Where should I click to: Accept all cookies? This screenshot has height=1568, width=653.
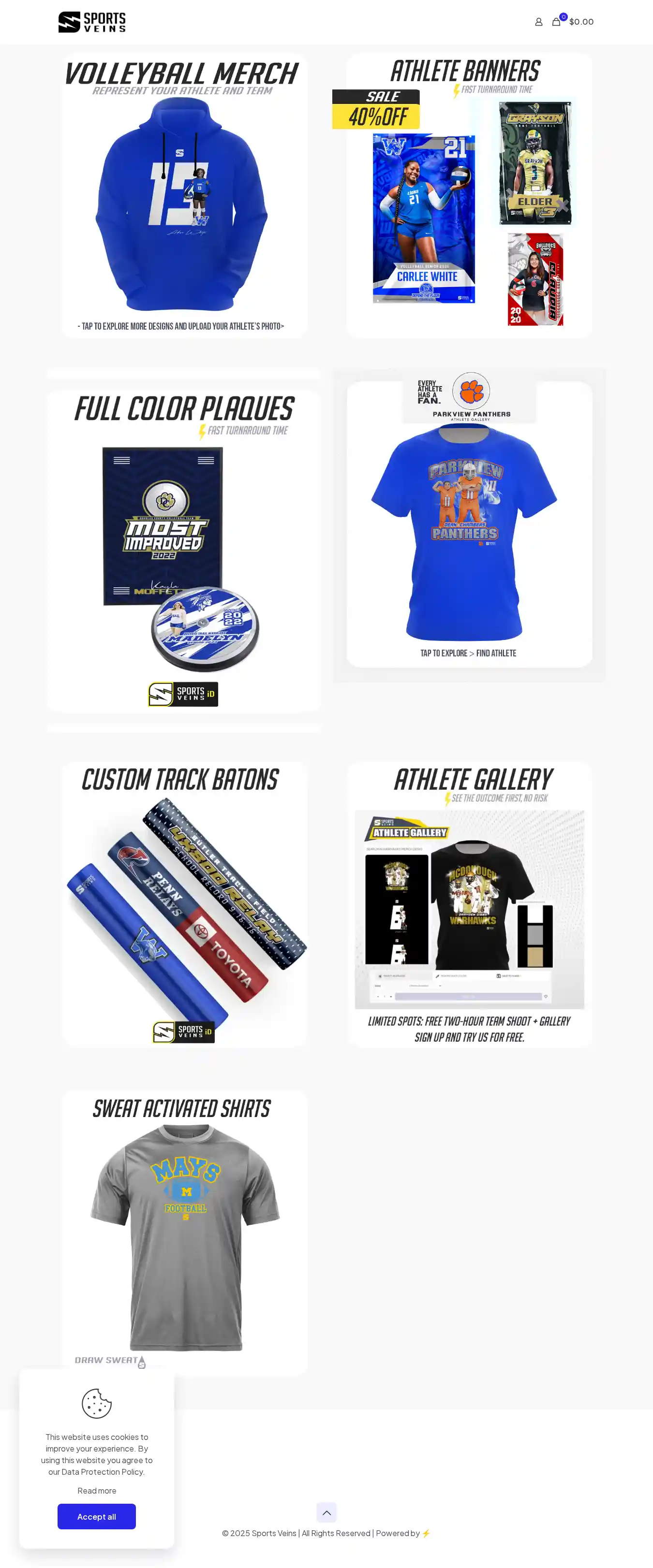click(96, 1516)
